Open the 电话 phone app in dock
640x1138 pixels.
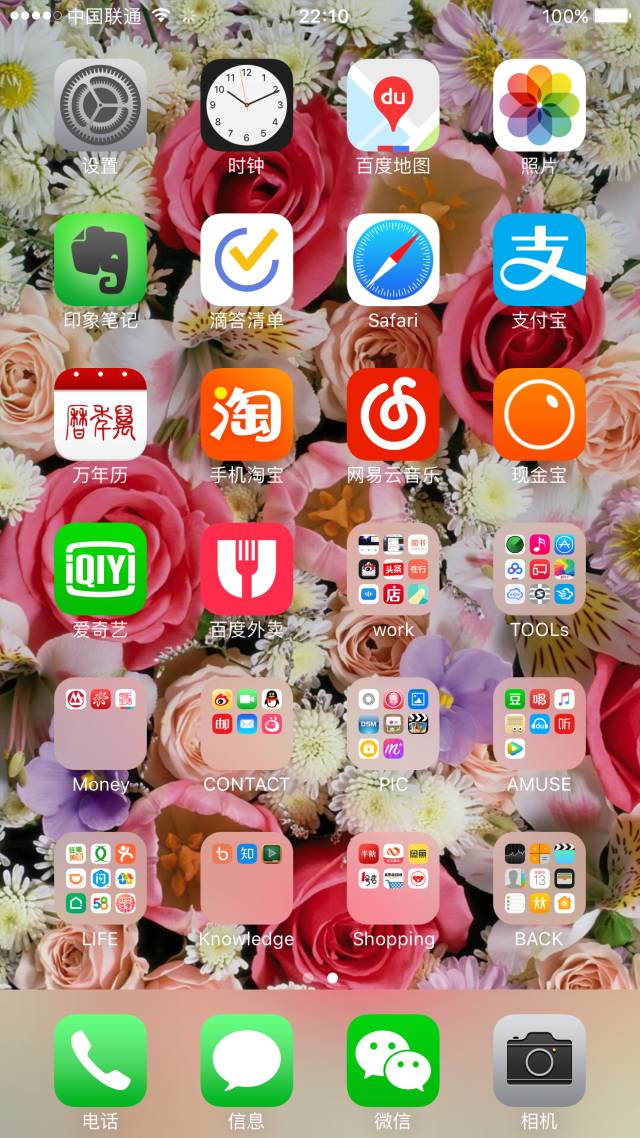pos(100,1060)
